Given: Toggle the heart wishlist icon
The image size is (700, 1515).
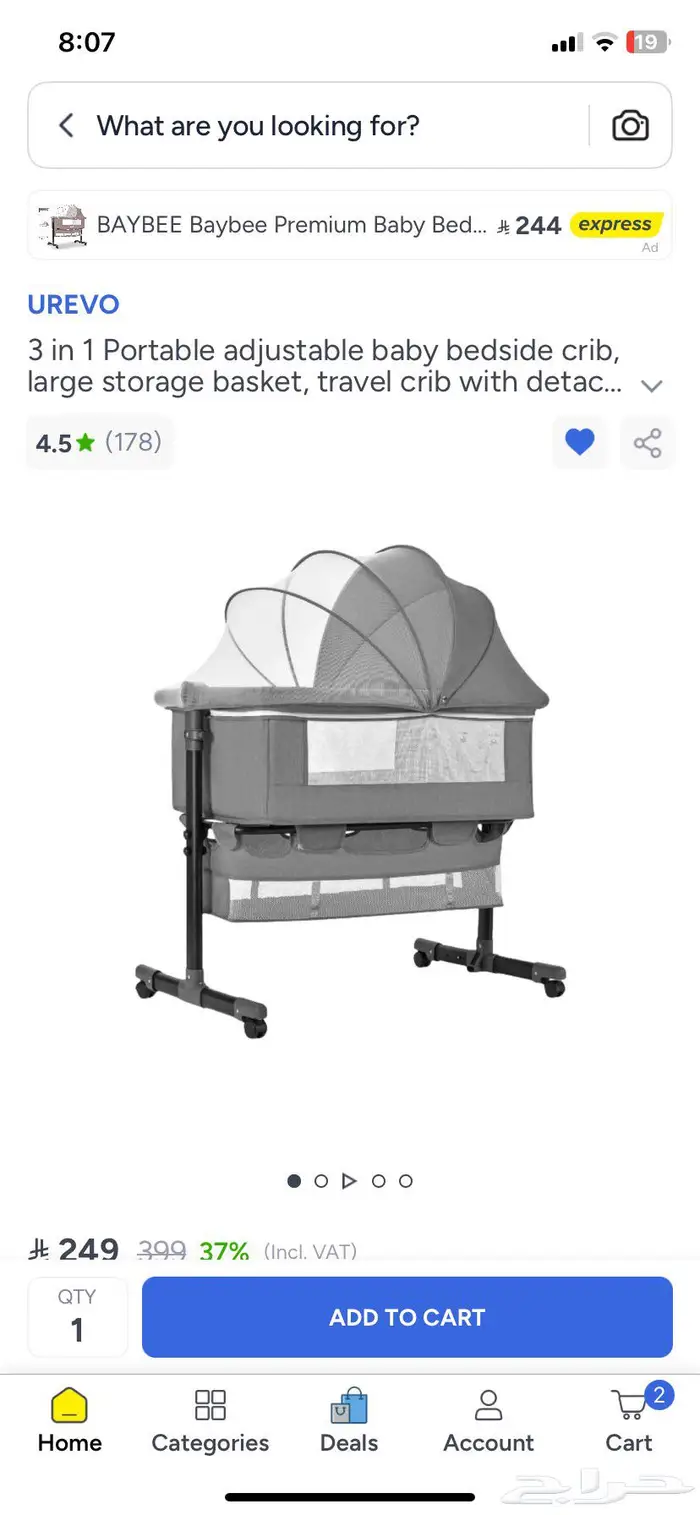Looking at the screenshot, I should 580,442.
